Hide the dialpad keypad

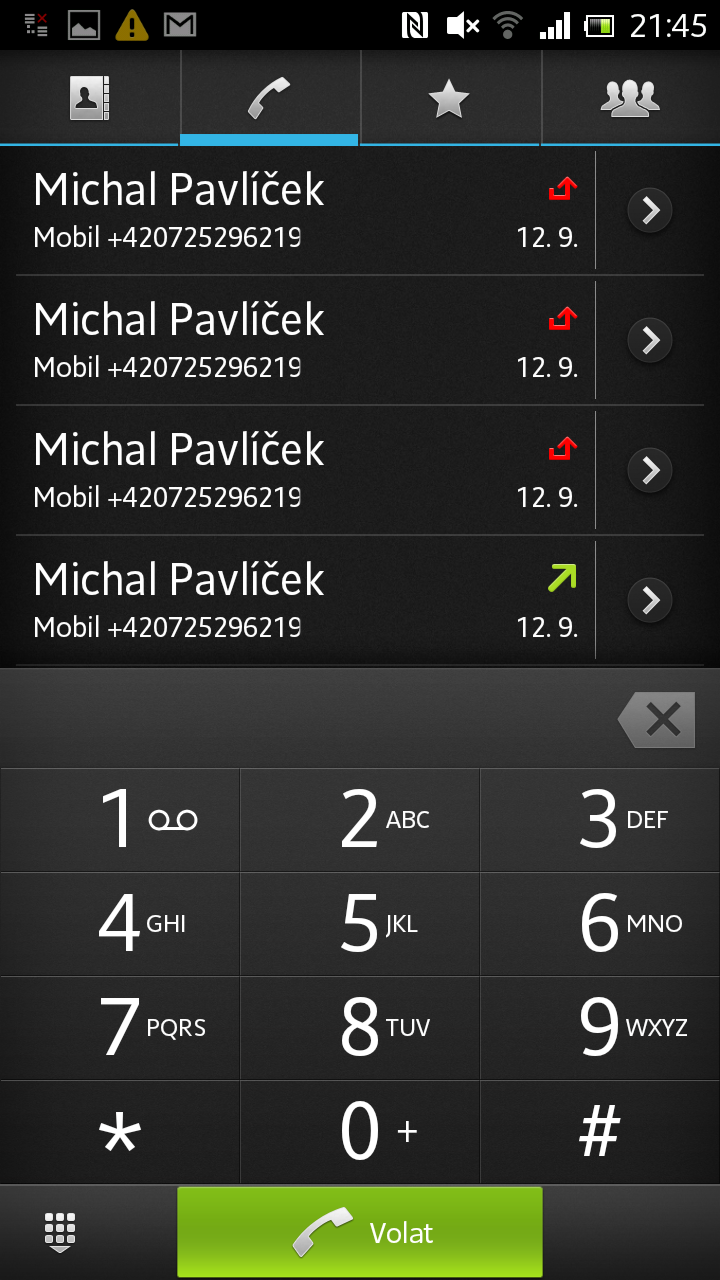tap(60, 1232)
